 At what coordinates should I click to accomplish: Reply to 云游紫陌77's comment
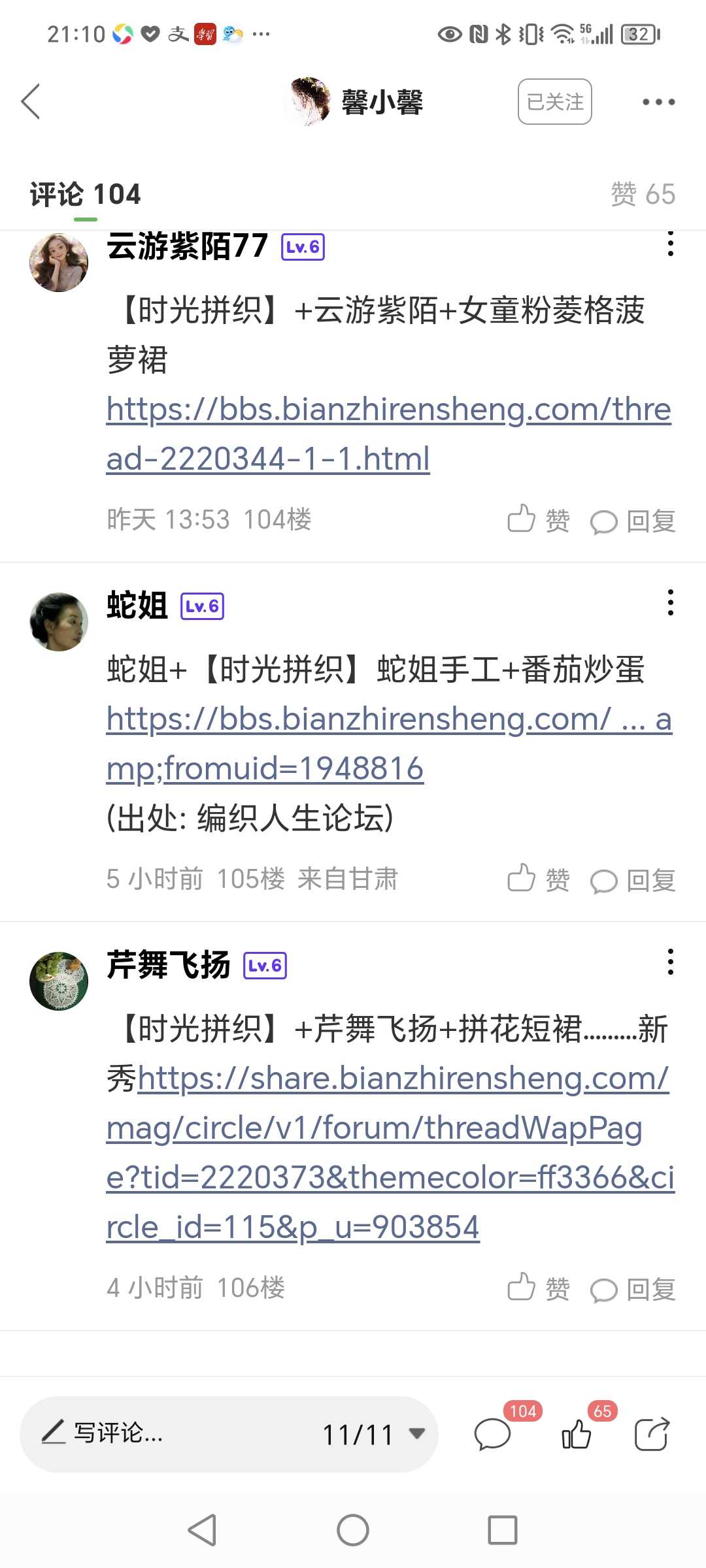click(x=633, y=521)
